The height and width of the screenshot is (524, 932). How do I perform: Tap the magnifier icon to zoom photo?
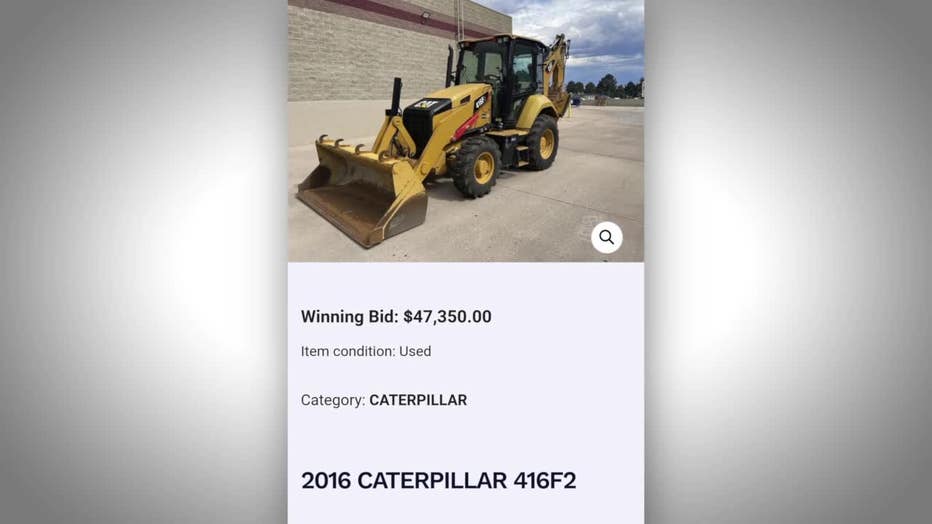click(x=606, y=237)
